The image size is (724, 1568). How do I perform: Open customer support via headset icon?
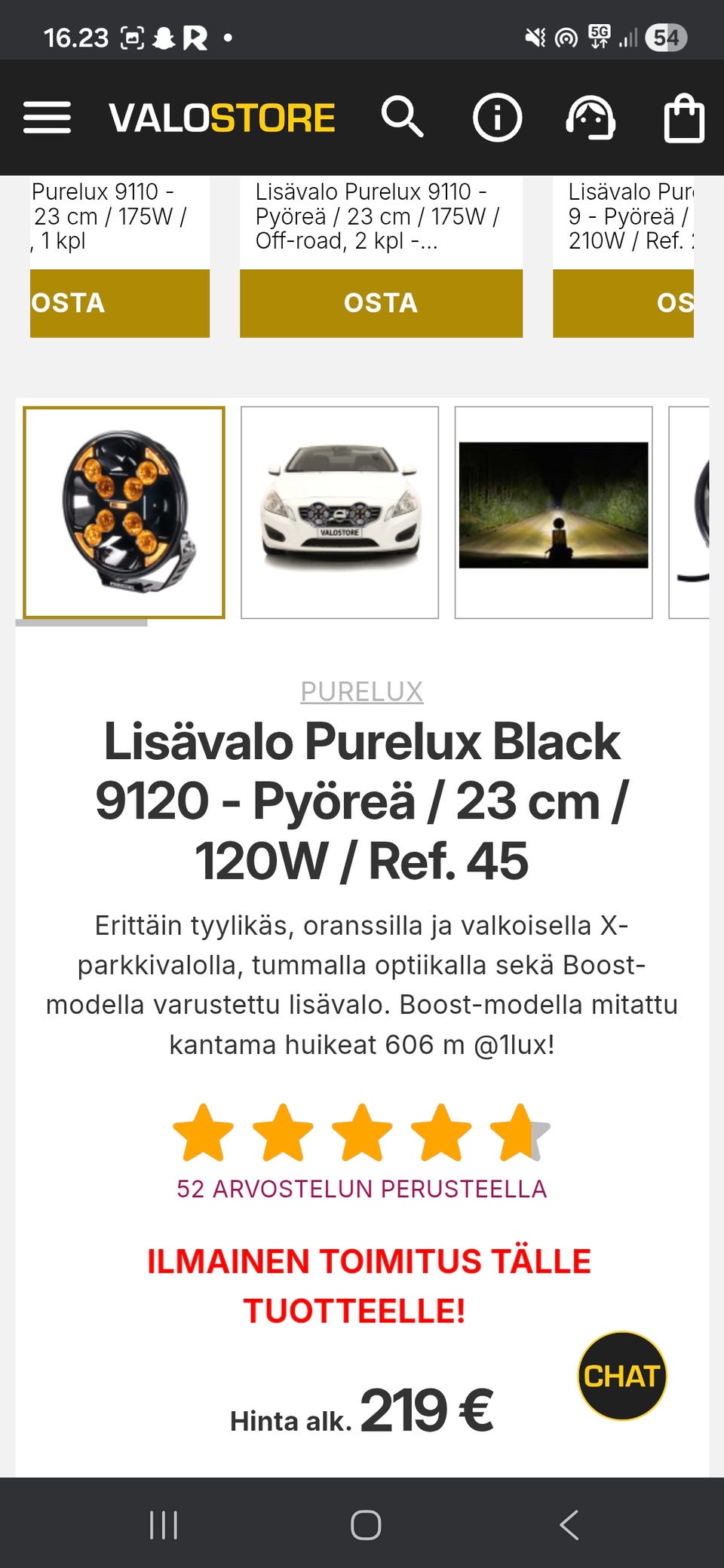[x=591, y=117]
